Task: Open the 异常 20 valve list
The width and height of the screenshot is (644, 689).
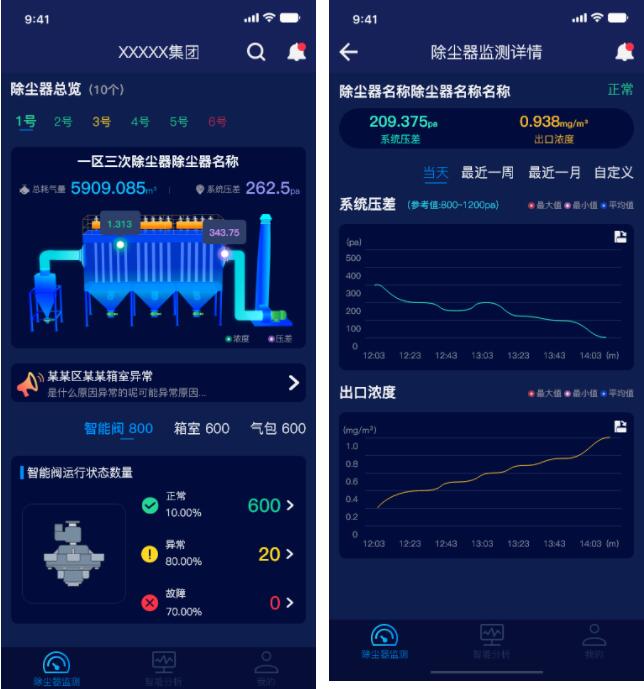Action: pyautogui.click(x=275, y=554)
